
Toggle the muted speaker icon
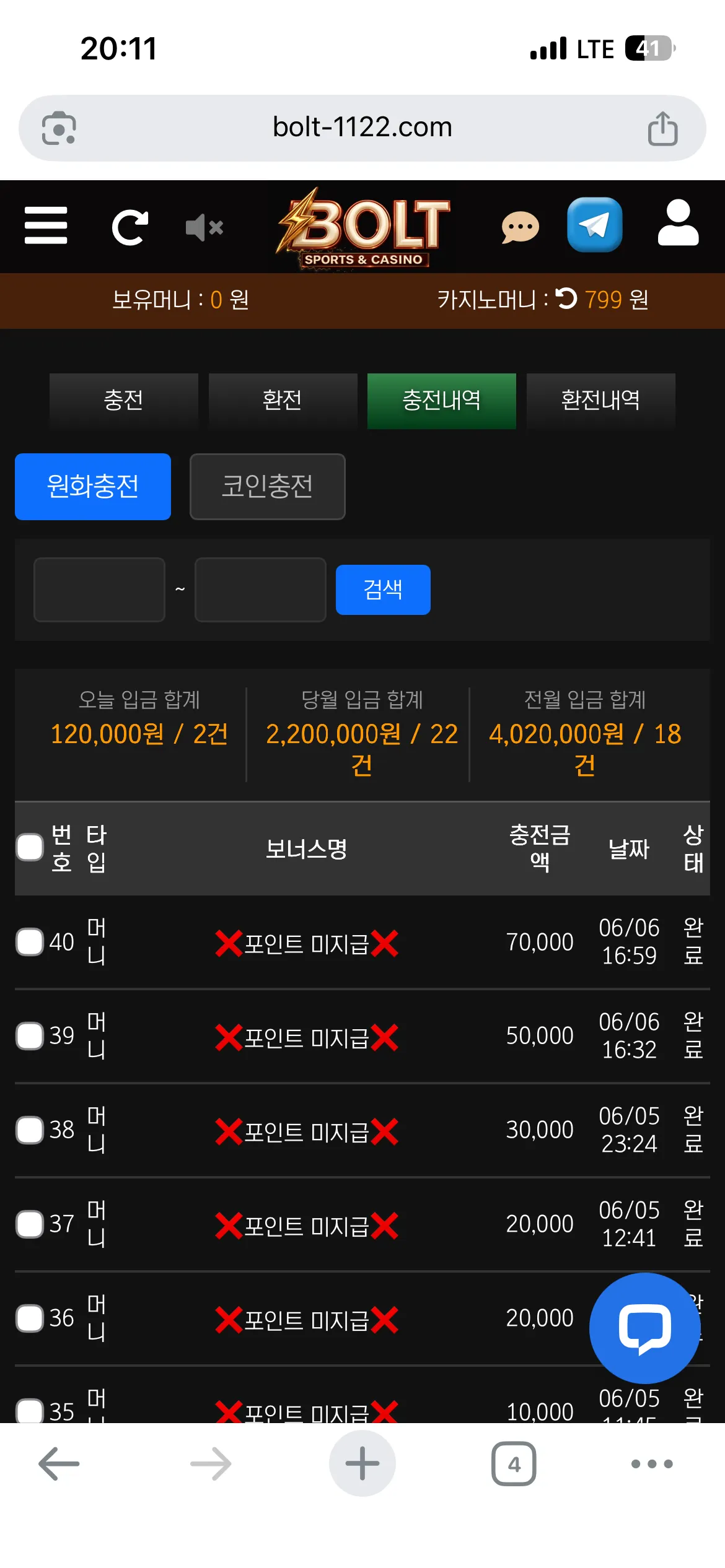click(x=204, y=227)
